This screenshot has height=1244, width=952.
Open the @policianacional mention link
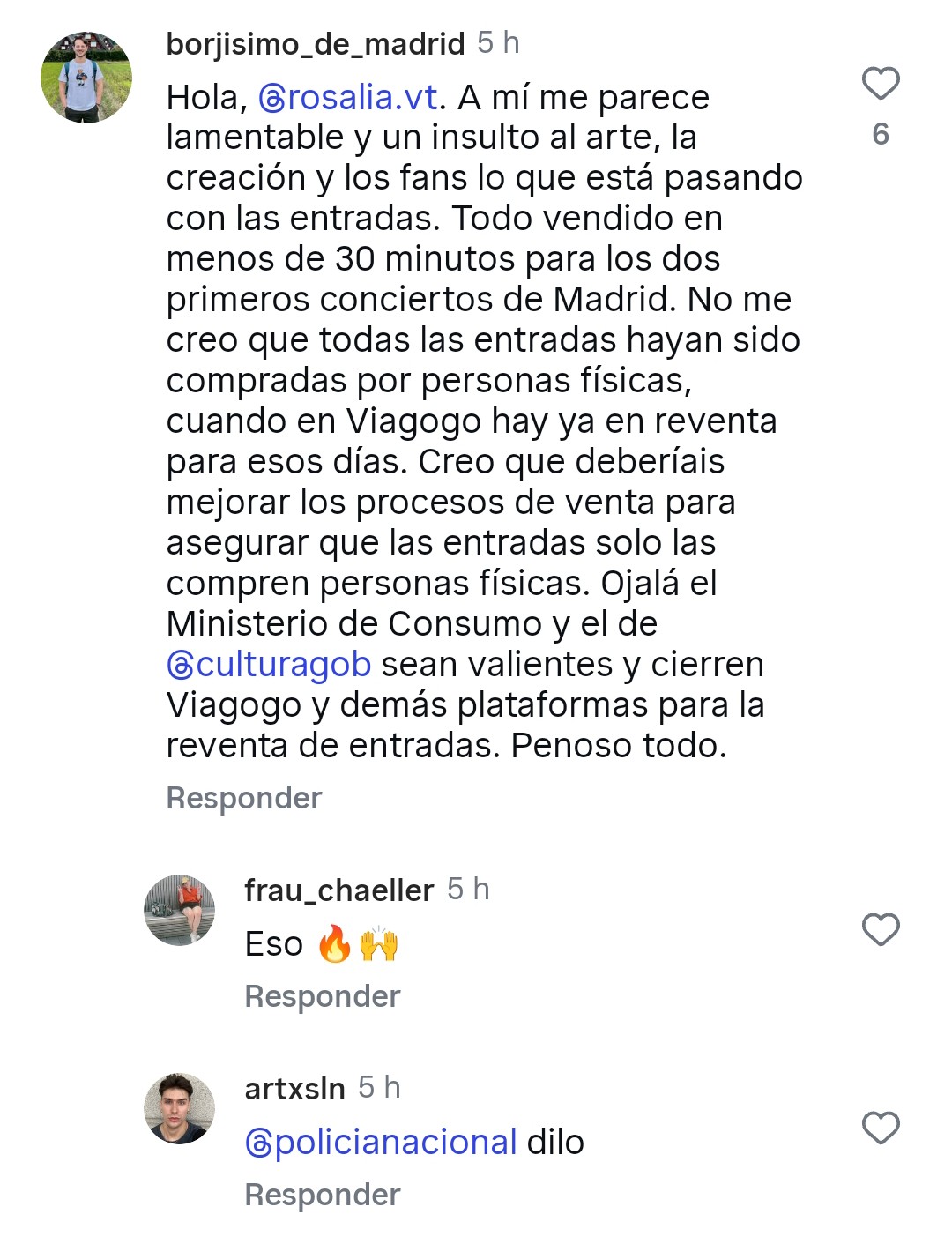click(381, 1143)
